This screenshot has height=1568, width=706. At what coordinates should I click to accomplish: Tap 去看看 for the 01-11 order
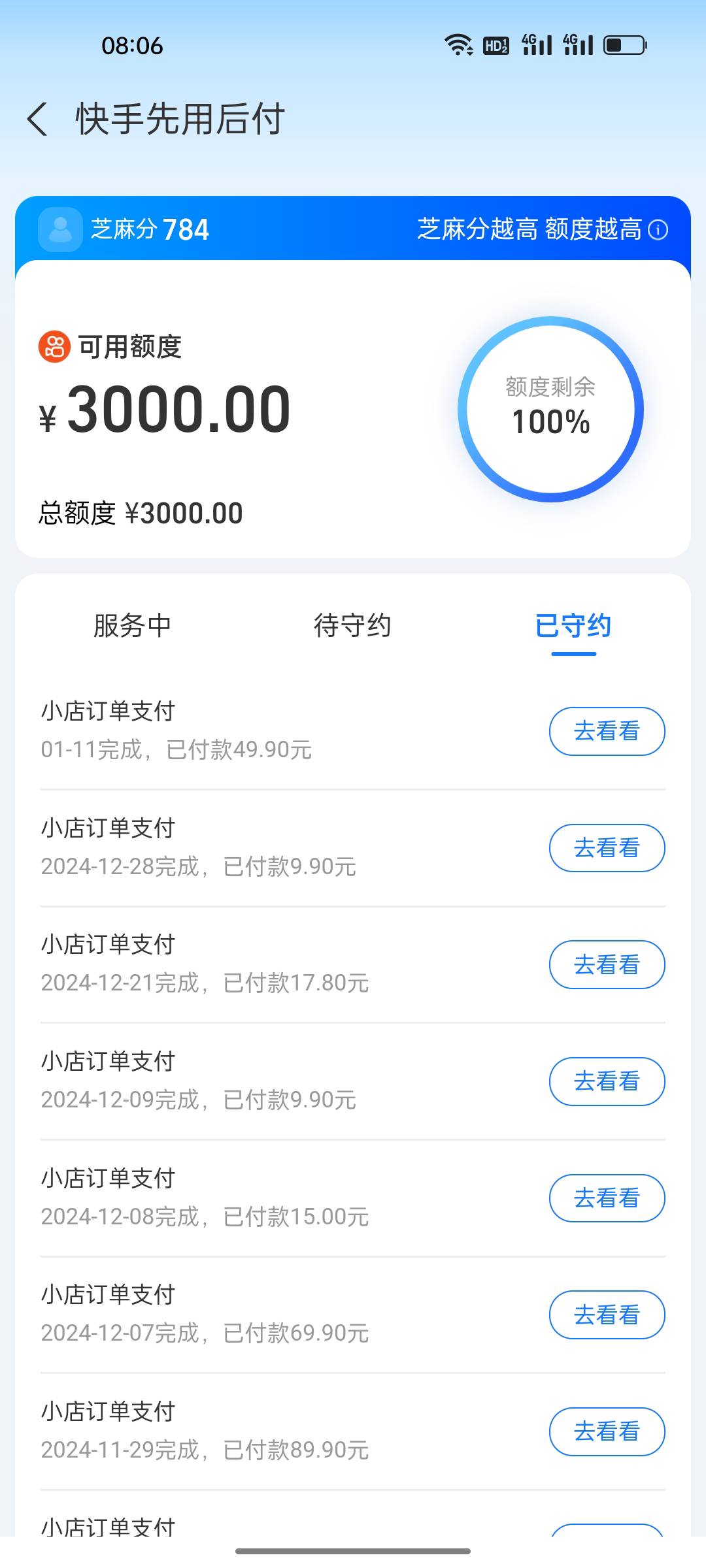[607, 731]
